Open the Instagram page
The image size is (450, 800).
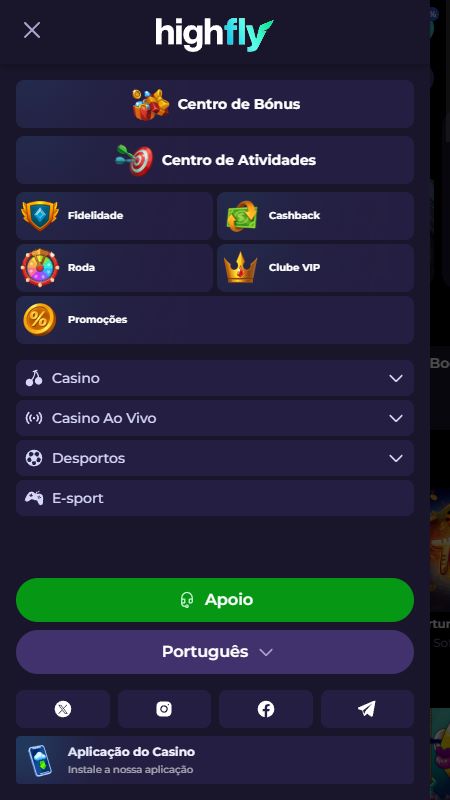164,709
